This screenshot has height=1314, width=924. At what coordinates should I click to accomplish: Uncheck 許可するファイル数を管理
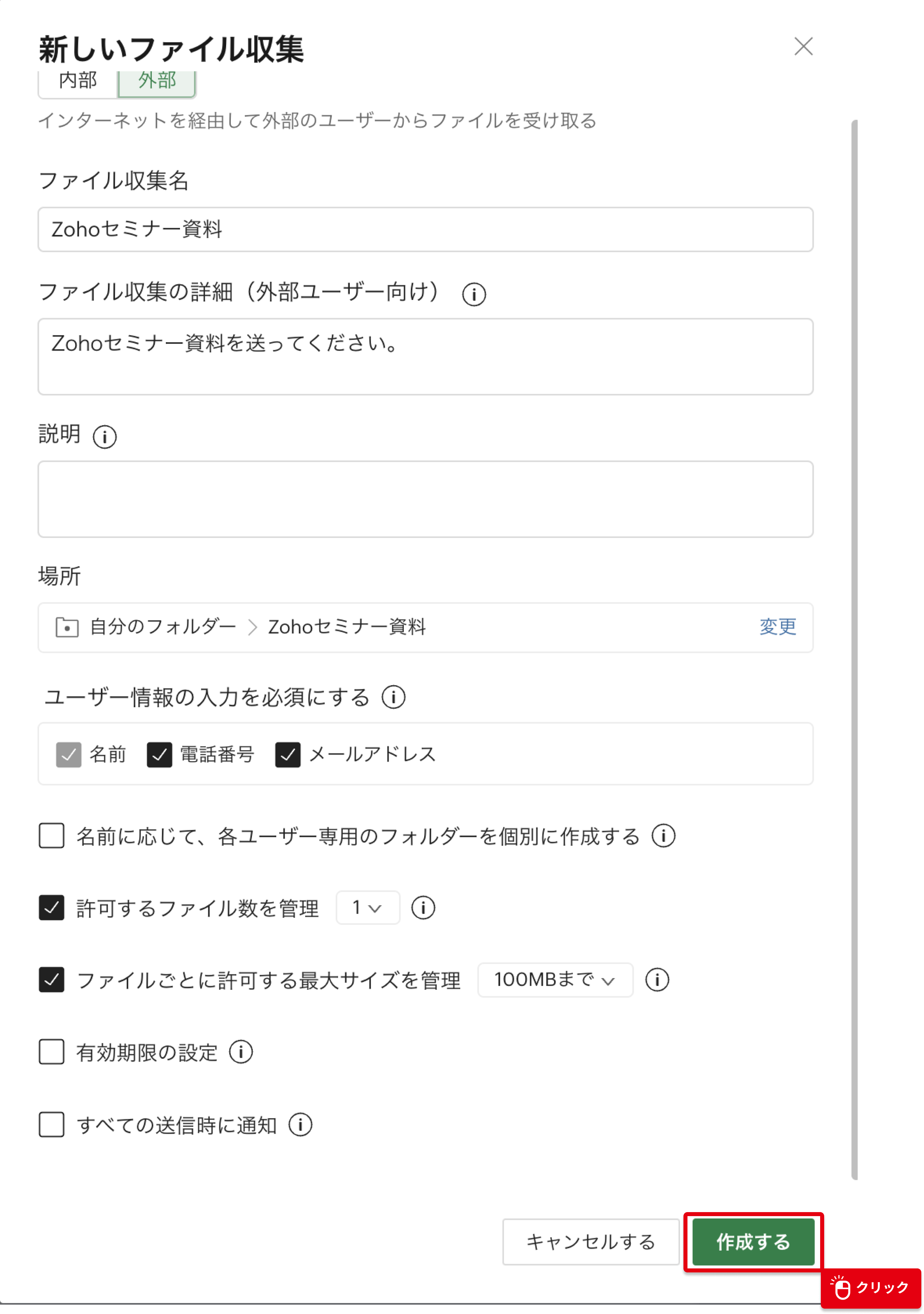(52, 908)
